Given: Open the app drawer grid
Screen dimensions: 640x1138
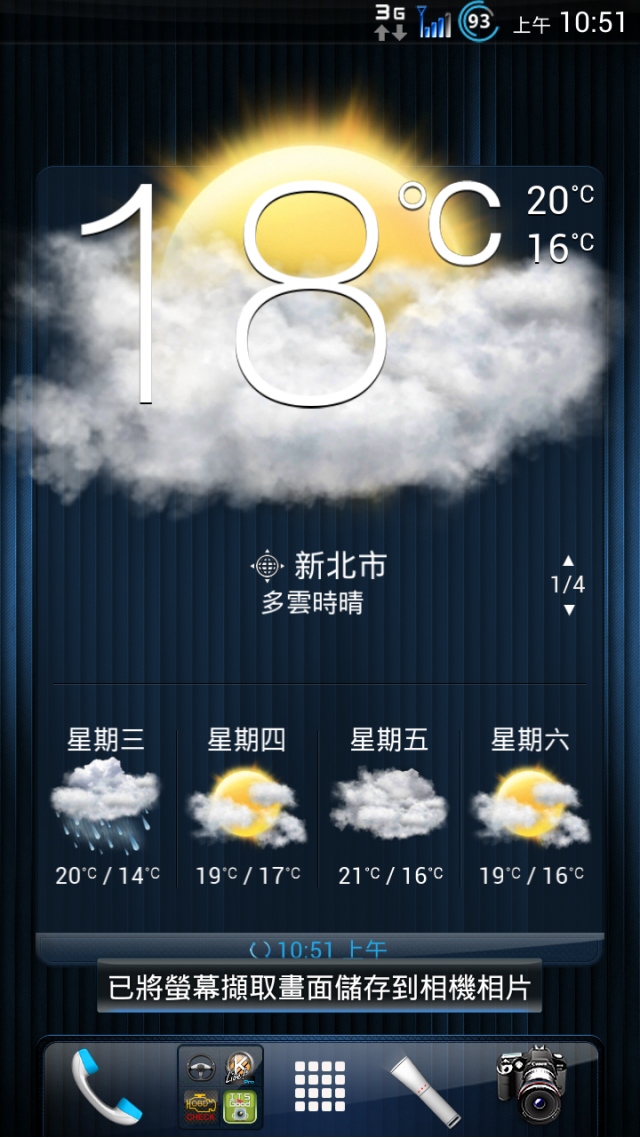Looking at the screenshot, I should pos(319,1086).
